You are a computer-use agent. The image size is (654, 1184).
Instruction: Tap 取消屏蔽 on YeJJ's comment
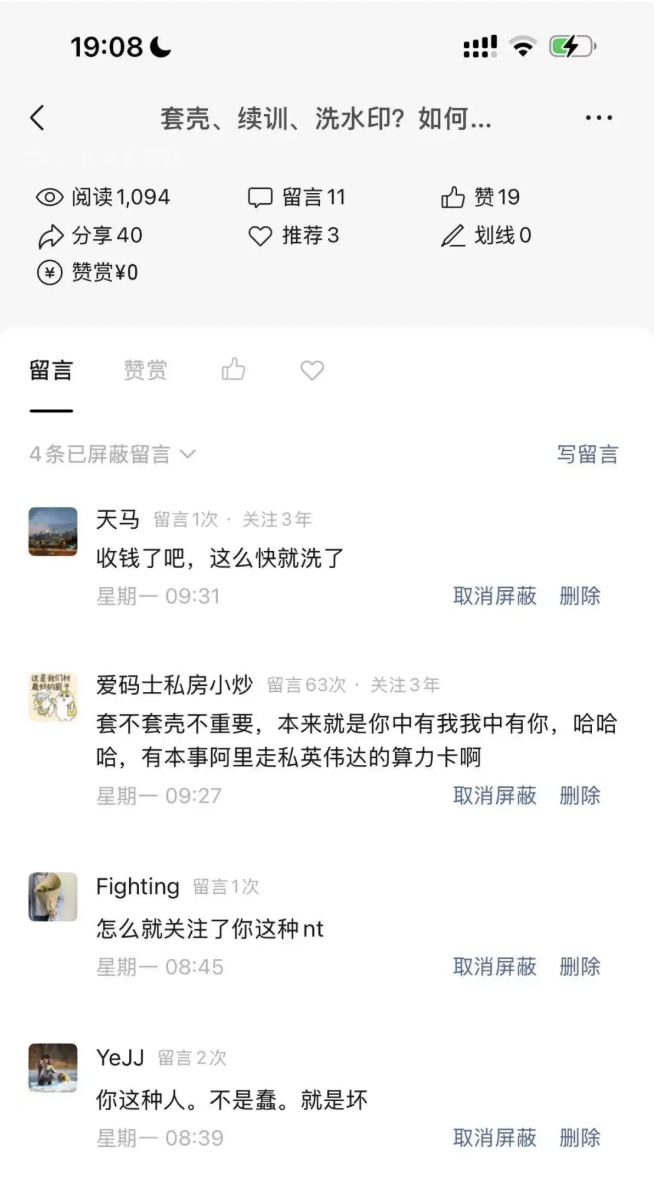pos(495,1137)
